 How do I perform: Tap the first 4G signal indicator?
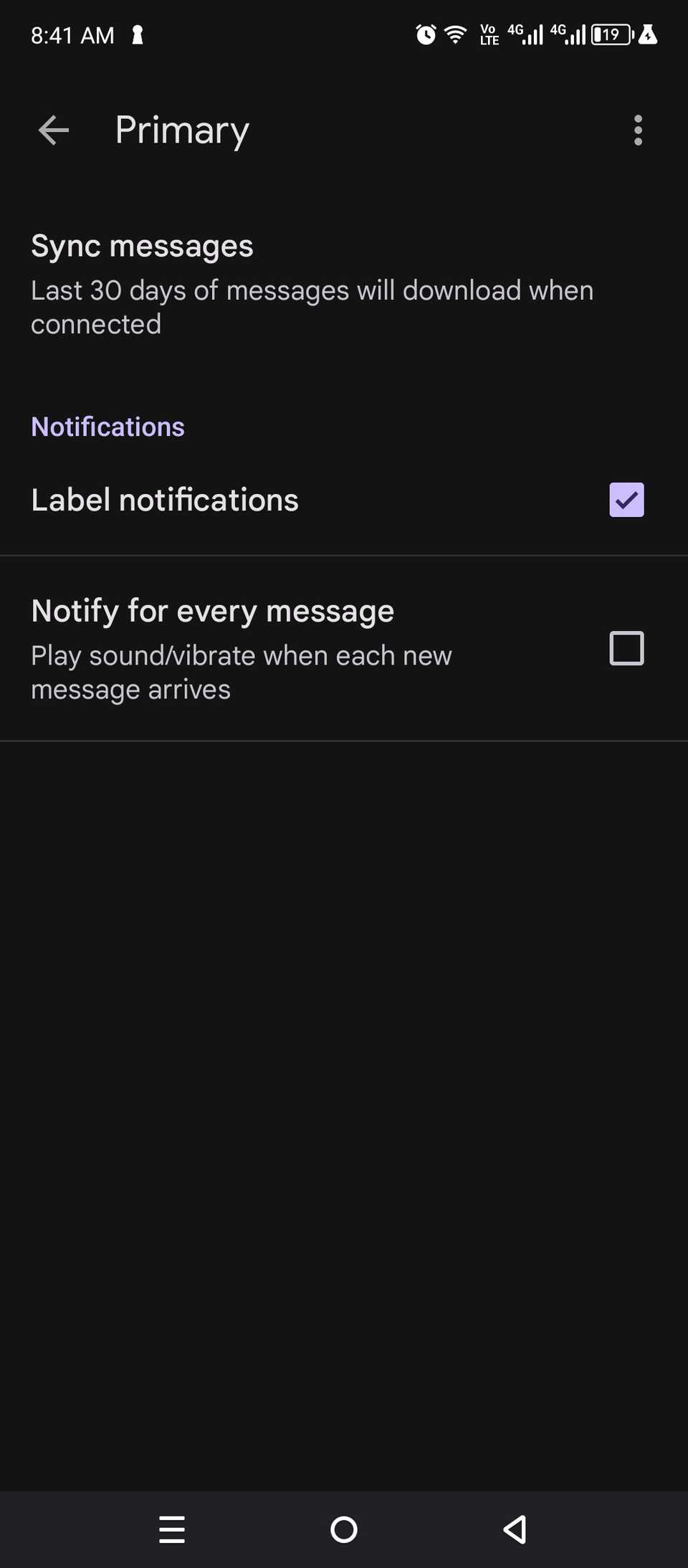click(524, 34)
